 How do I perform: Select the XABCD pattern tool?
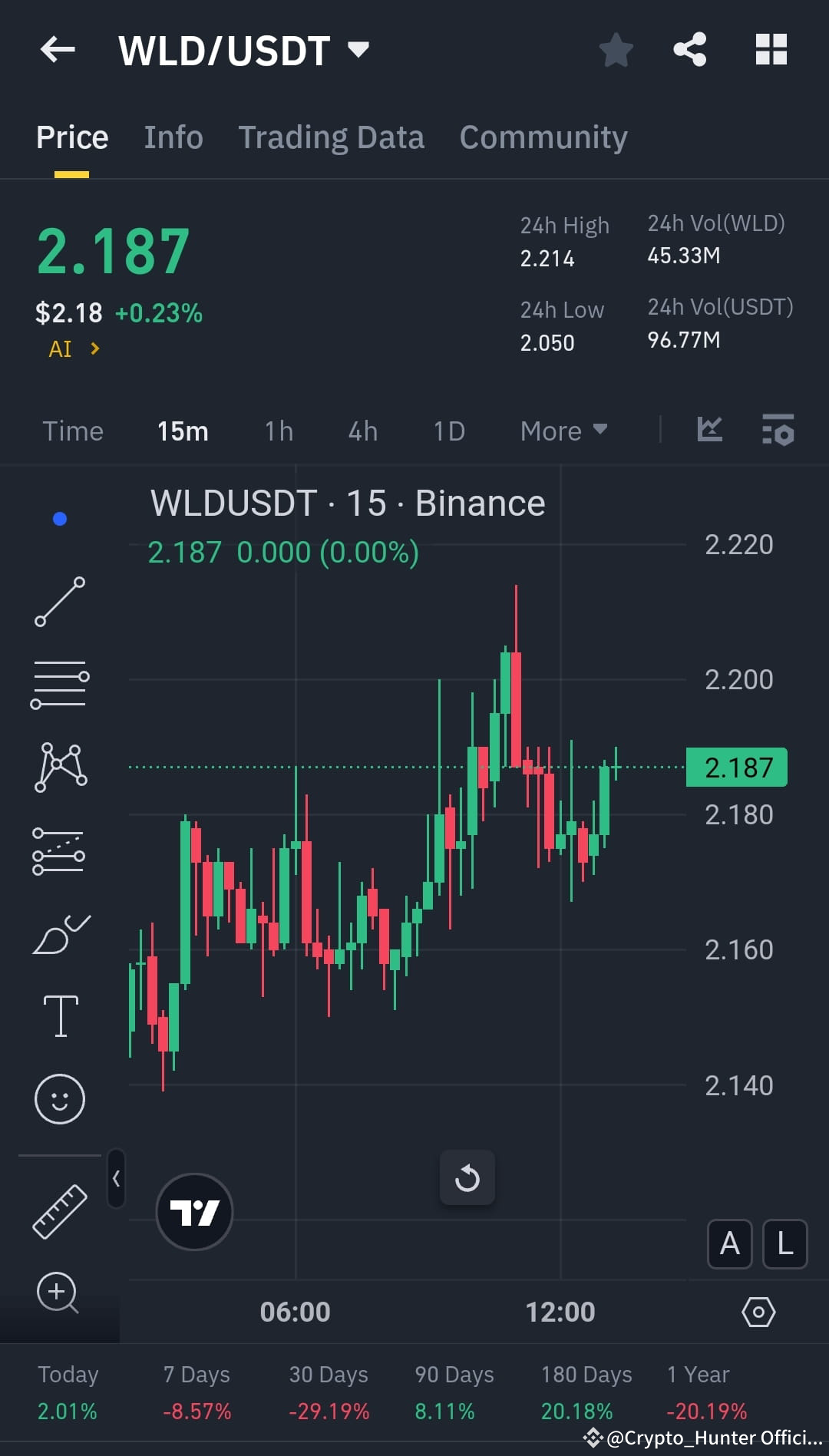click(x=60, y=768)
